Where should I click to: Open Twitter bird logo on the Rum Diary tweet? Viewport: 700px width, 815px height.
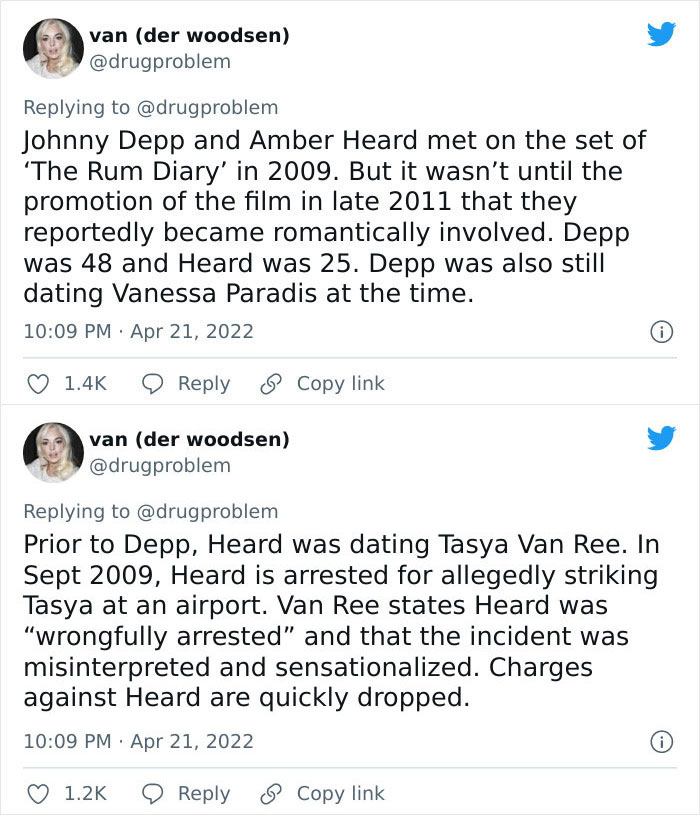(x=661, y=35)
